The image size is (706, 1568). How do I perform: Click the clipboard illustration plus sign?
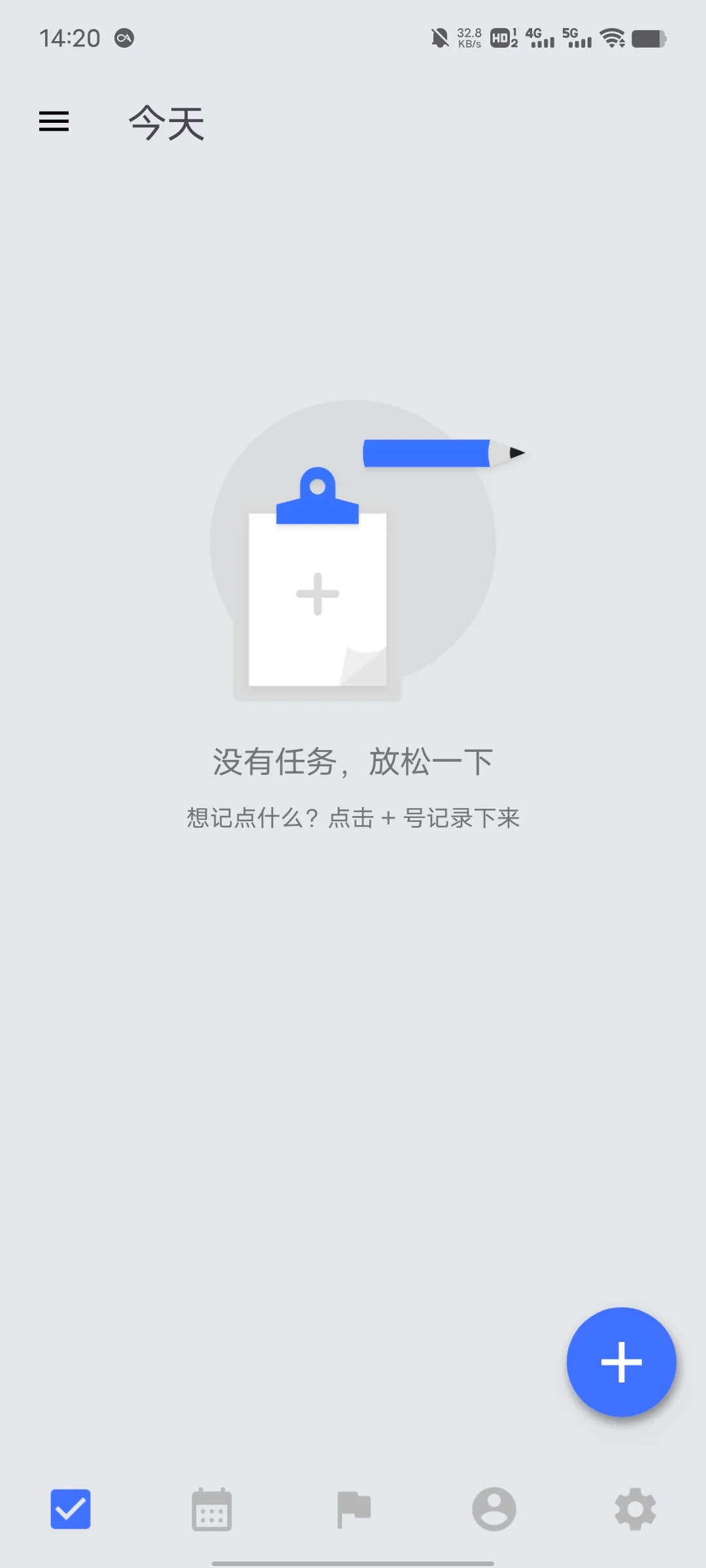pos(316,593)
